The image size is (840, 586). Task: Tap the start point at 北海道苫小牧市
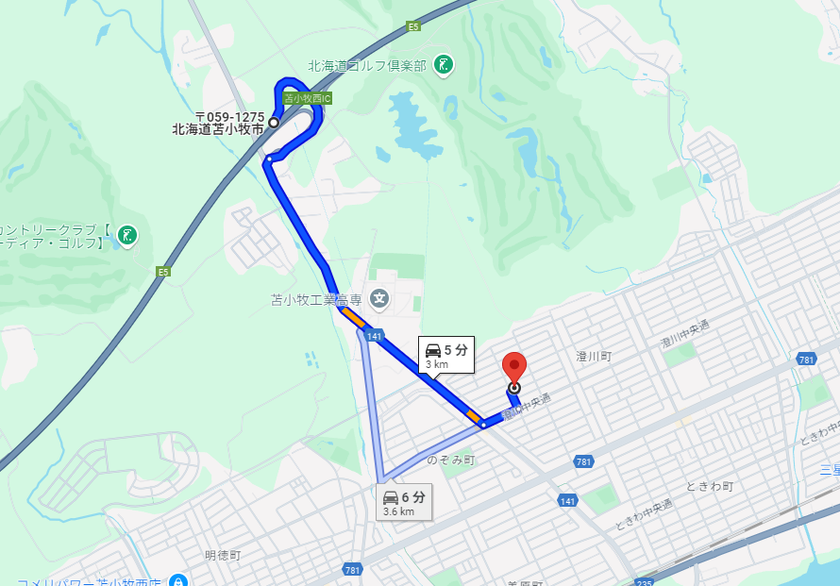click(x=274, y=123)
